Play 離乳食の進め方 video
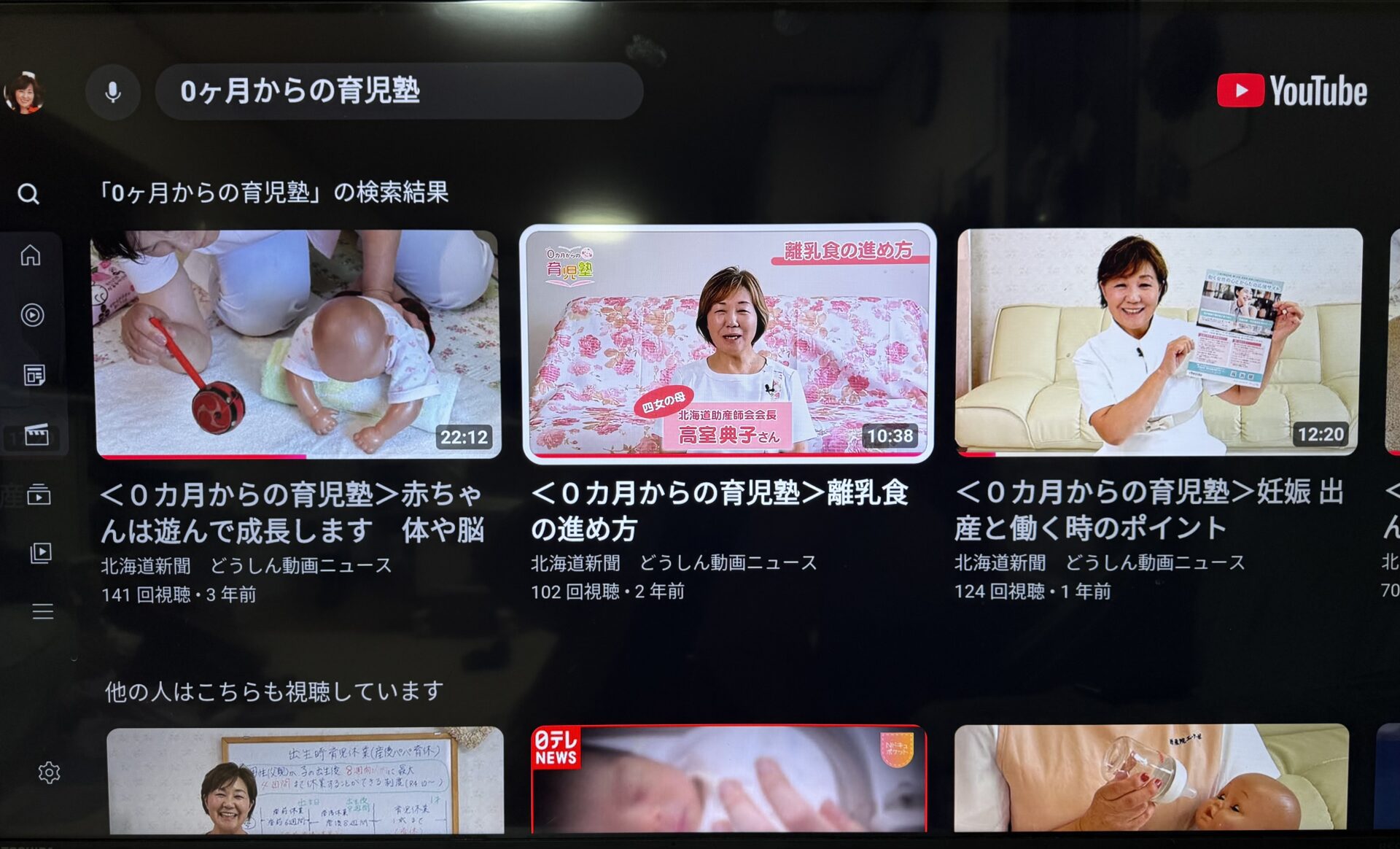The image size is (1400, 849). [728, 343]
